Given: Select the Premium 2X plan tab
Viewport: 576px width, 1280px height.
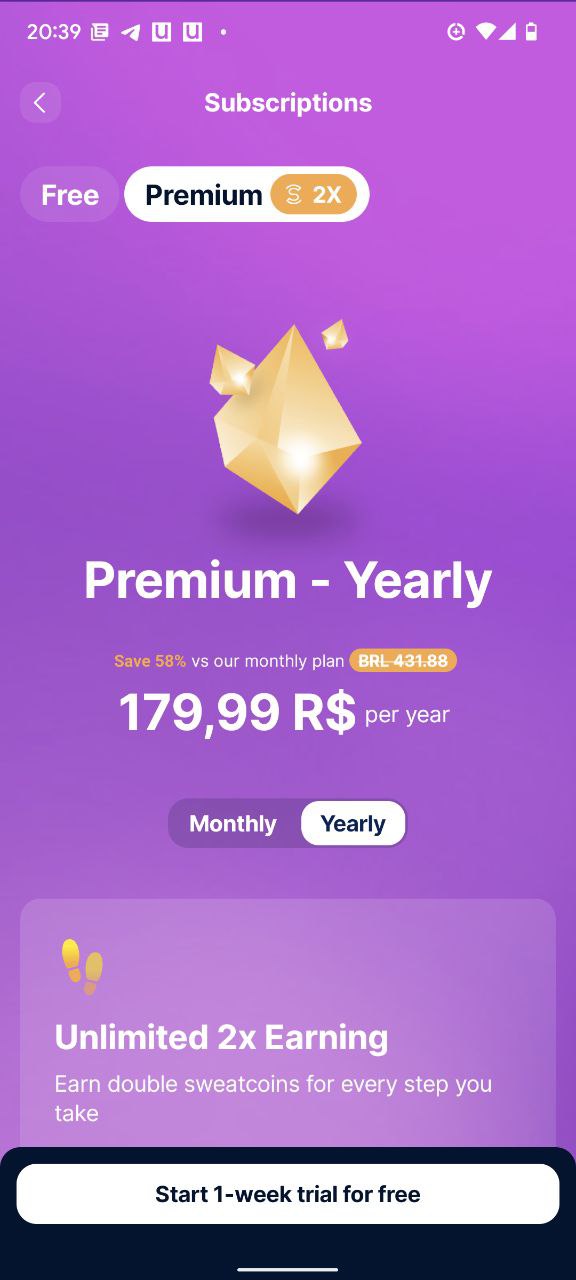Looking at the screenshot, I should click(247, 194).
